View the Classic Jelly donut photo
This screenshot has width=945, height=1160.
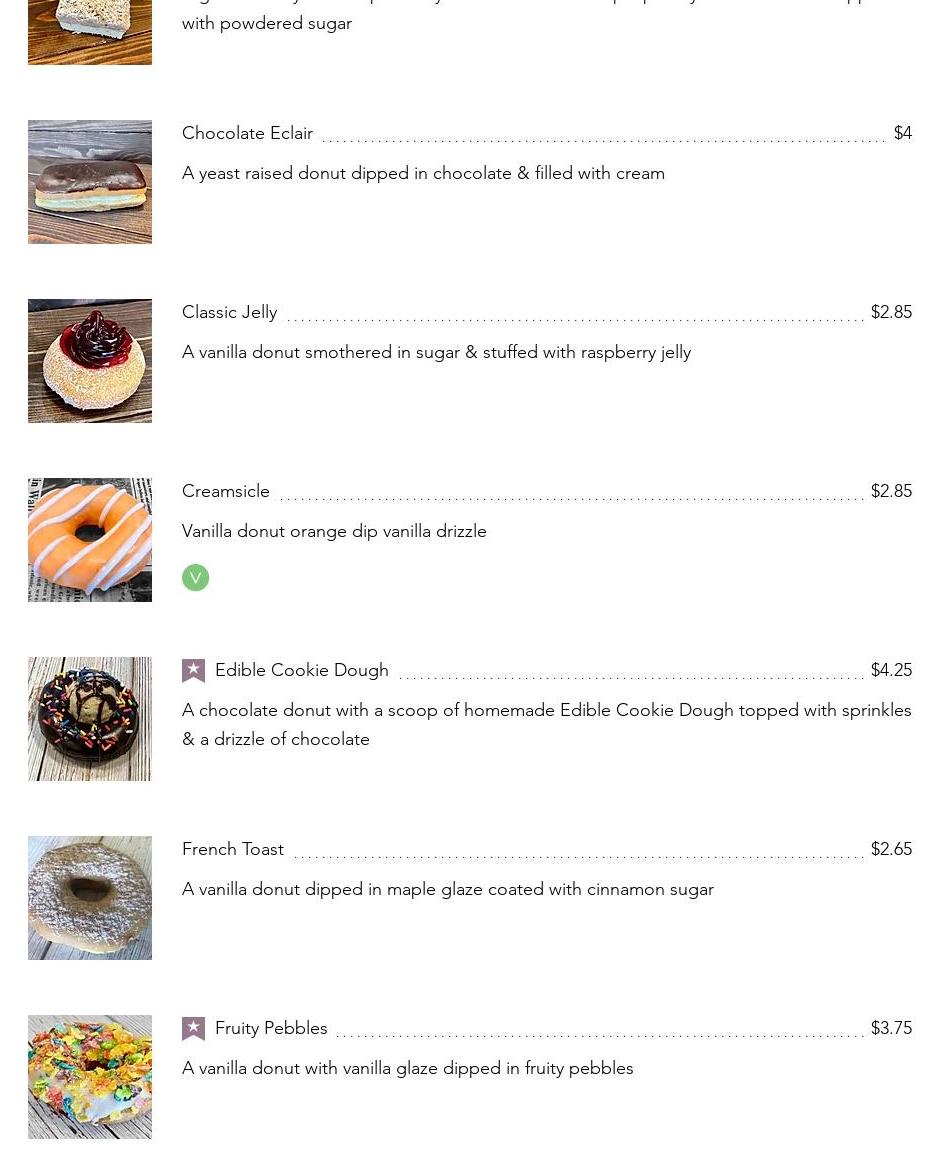90,361
